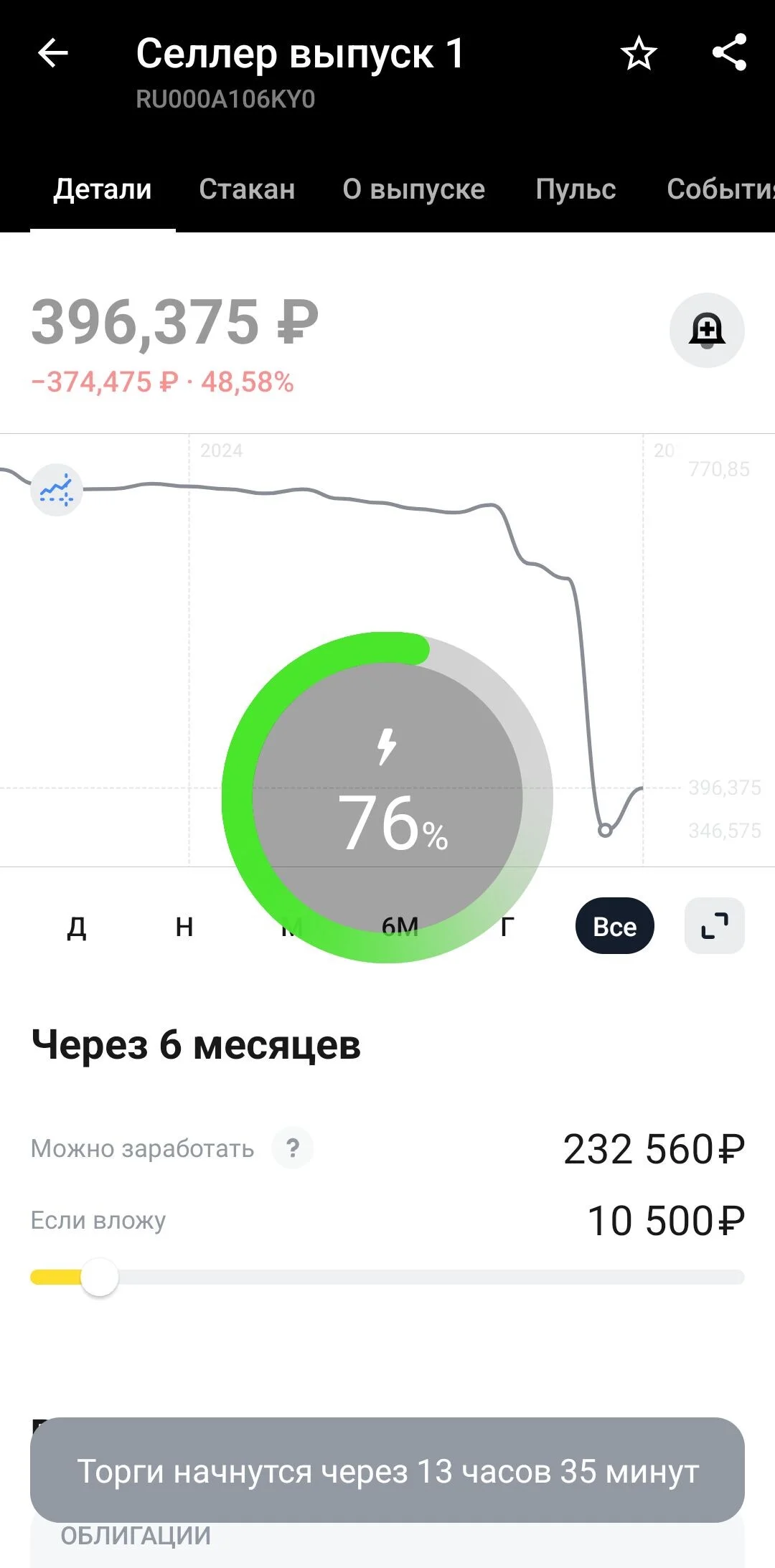The height and width of the screenshot is (1568, 775).
Task: Expand the chart to fullscreen
Action: 715,926
